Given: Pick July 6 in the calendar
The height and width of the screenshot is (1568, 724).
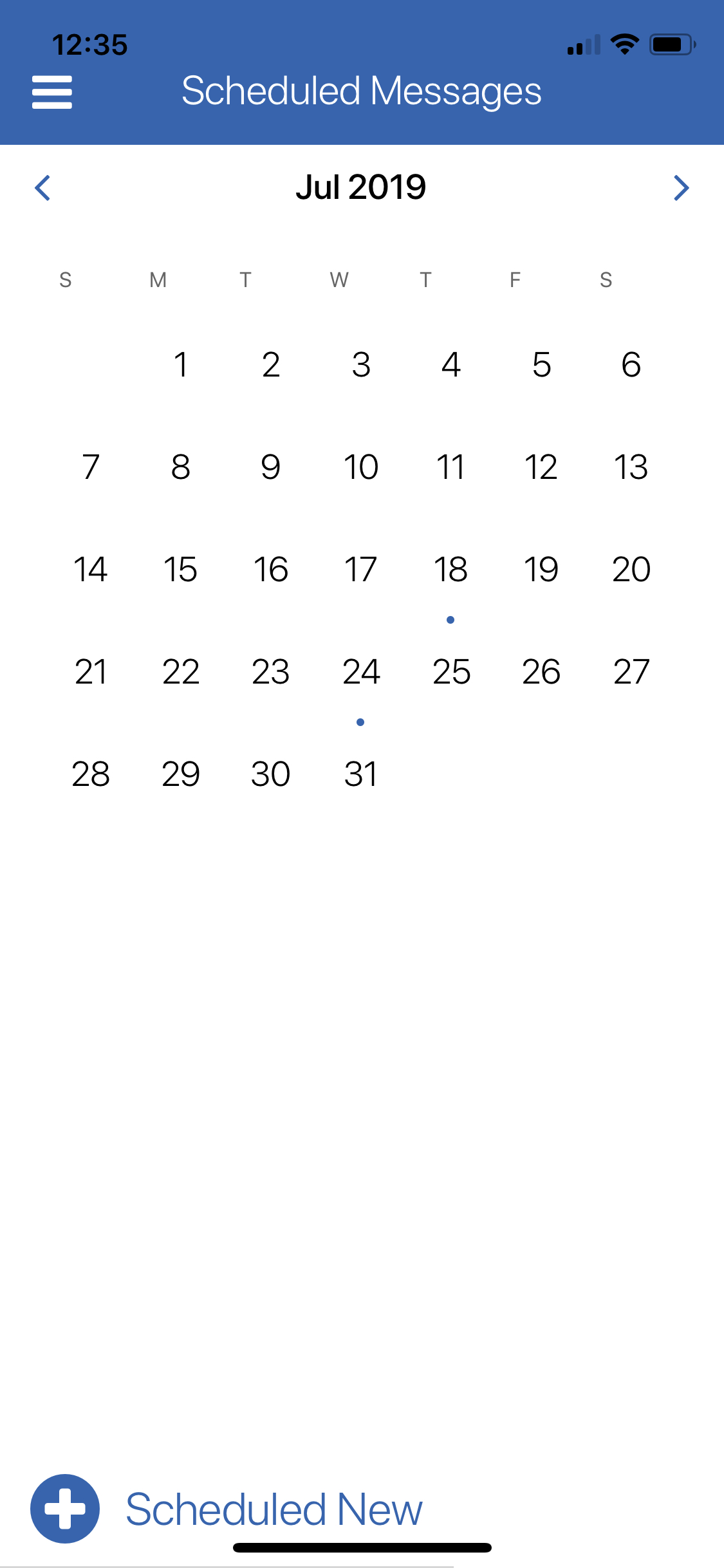Looking at the screenshot, I should pos(631,365).
